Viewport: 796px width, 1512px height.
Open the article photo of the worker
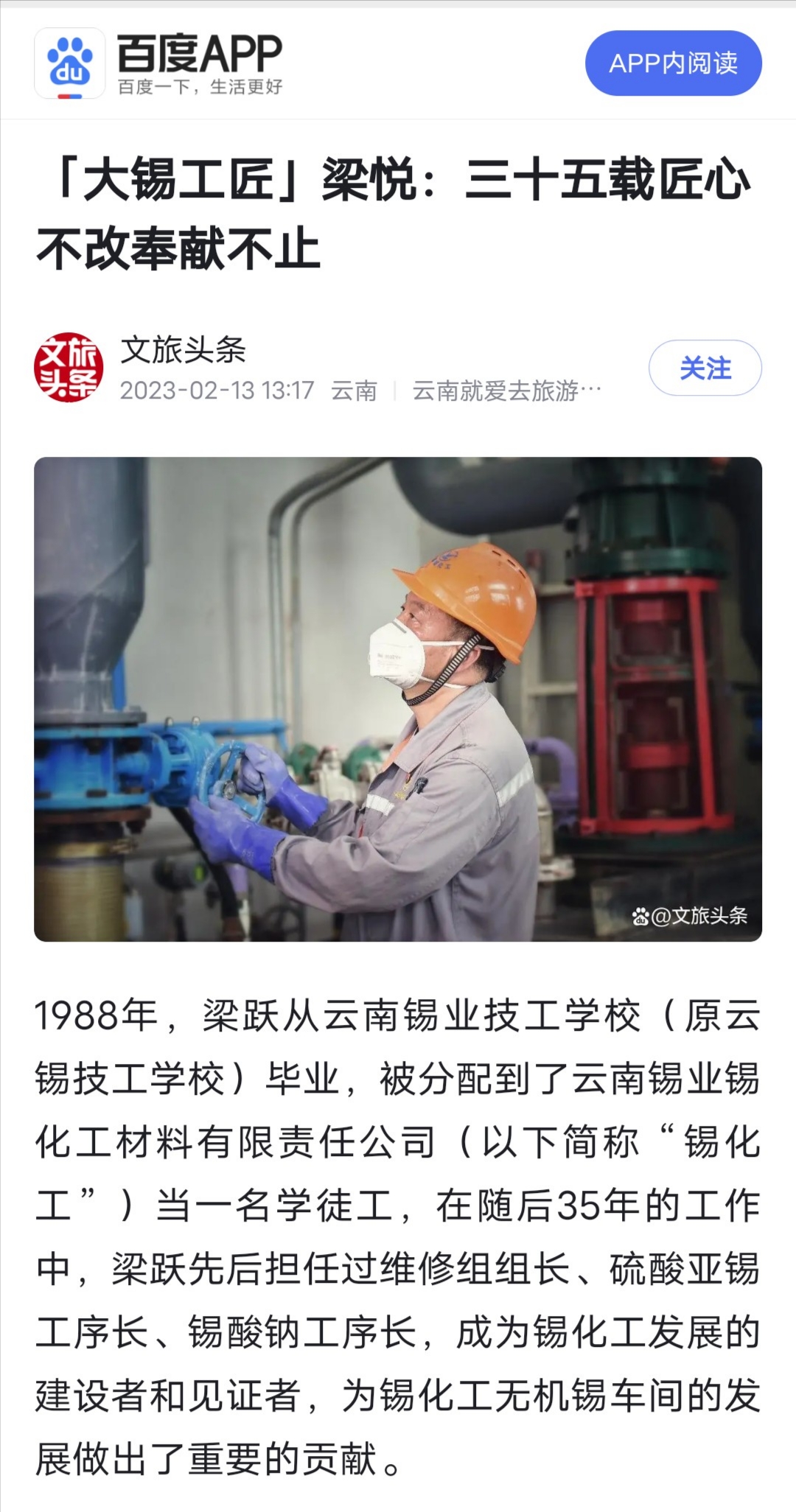click(x=398, y=699)
